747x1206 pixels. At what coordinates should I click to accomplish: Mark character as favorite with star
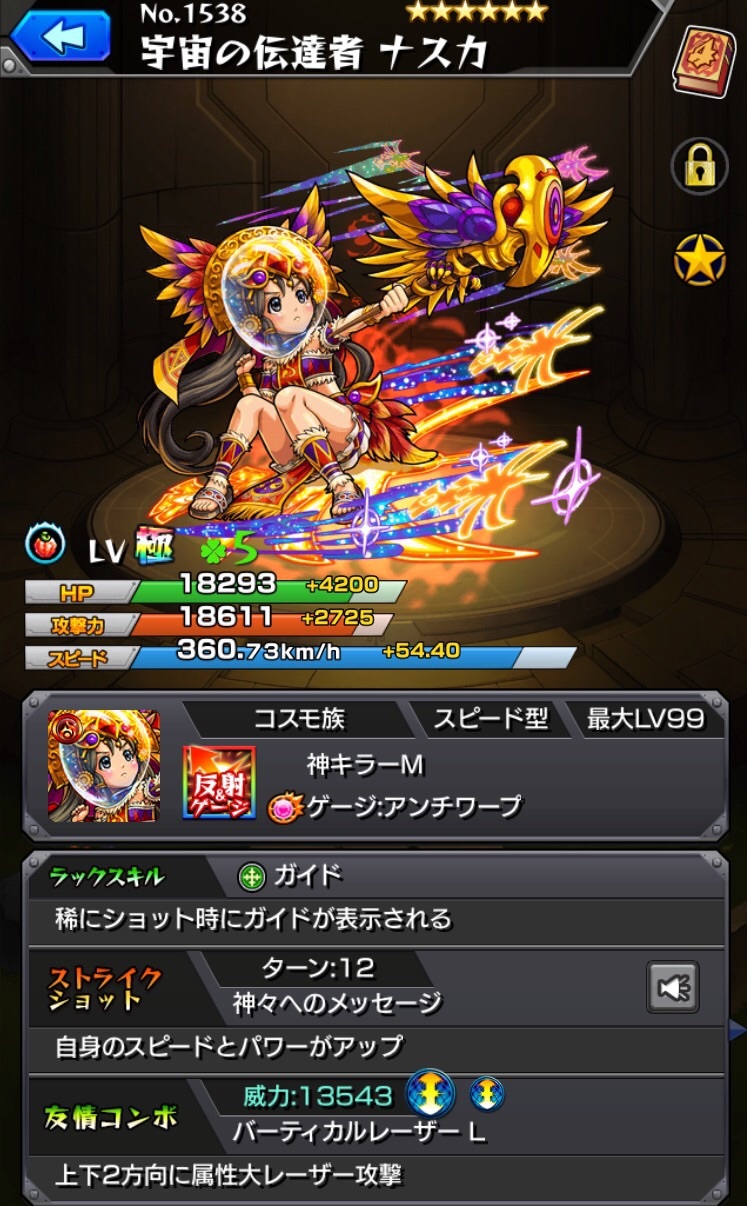click(x=699, y=259)
